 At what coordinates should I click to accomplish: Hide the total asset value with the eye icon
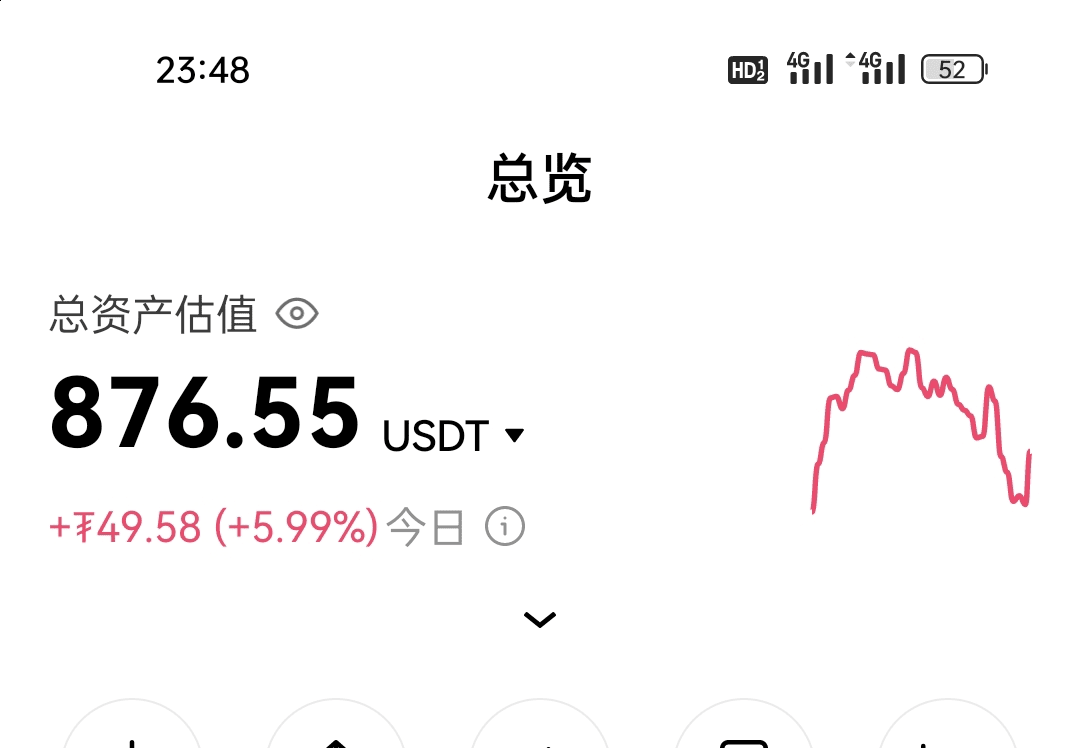click(x=297, y=315)
